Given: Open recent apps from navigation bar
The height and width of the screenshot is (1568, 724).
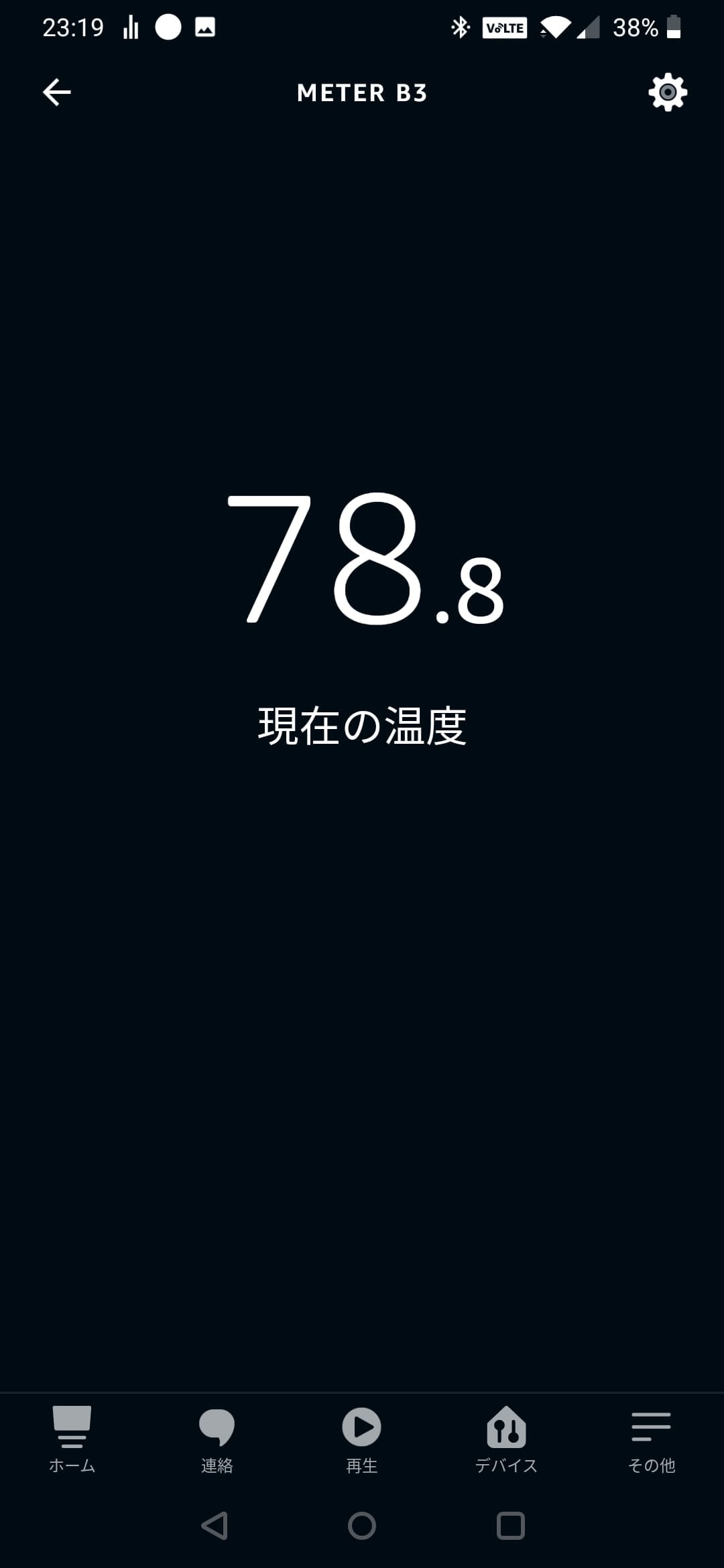Looking at the screenshot, I should (510, 1526).
